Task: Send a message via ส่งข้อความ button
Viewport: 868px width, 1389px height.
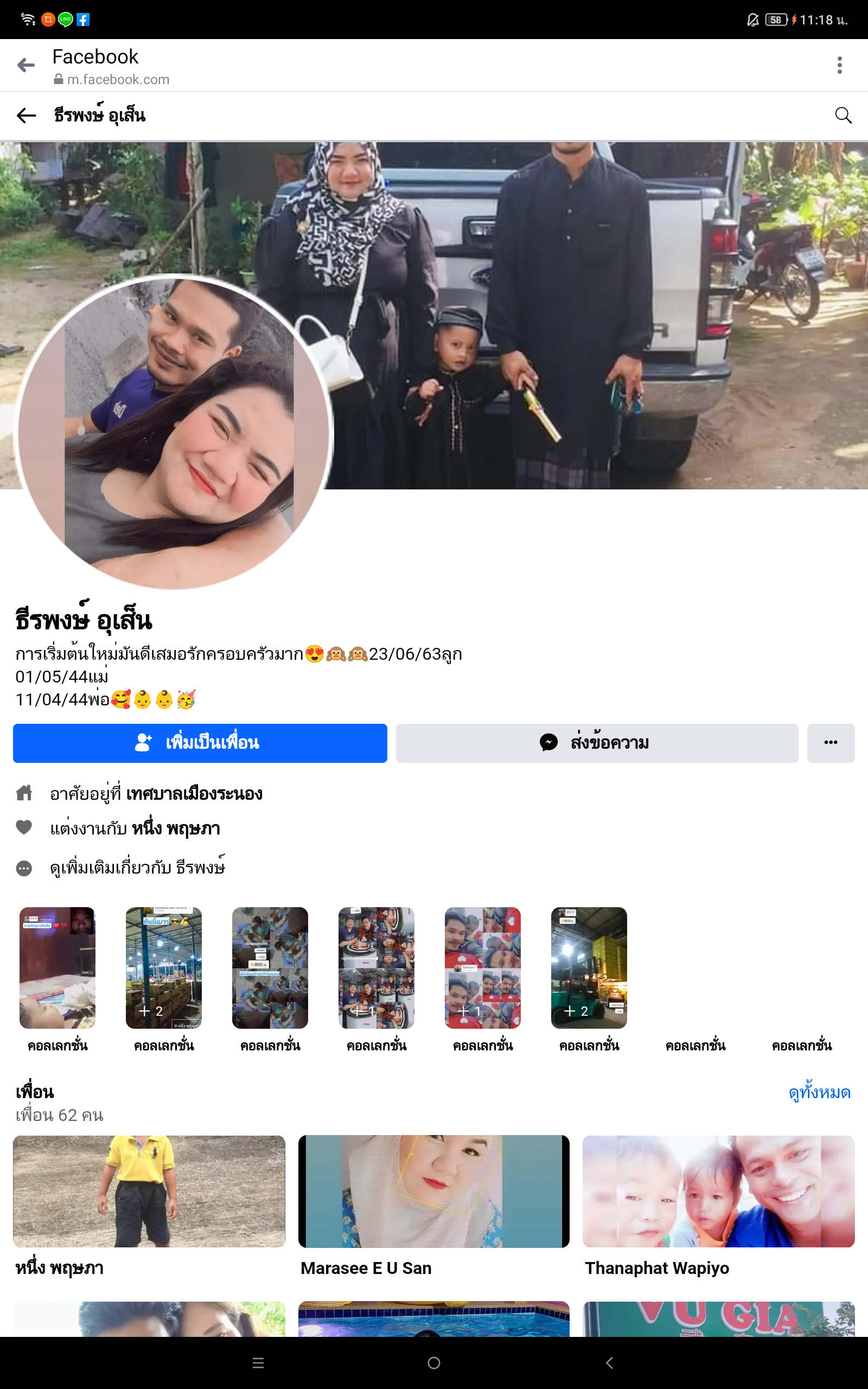Action: pyautogui.click(x=597, y=743)
